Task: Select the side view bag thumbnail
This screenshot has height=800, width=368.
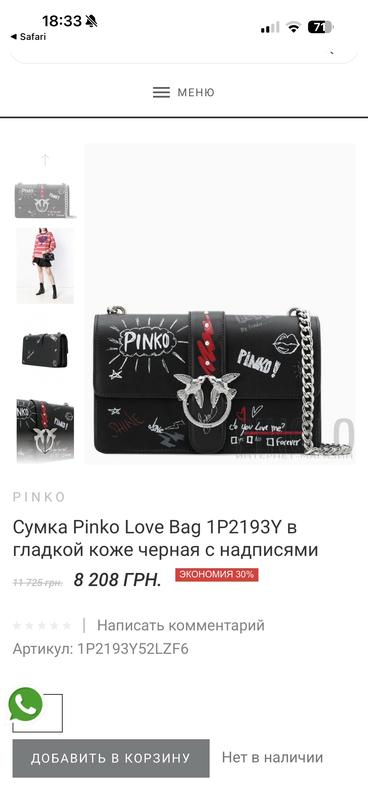Action: 45,351
